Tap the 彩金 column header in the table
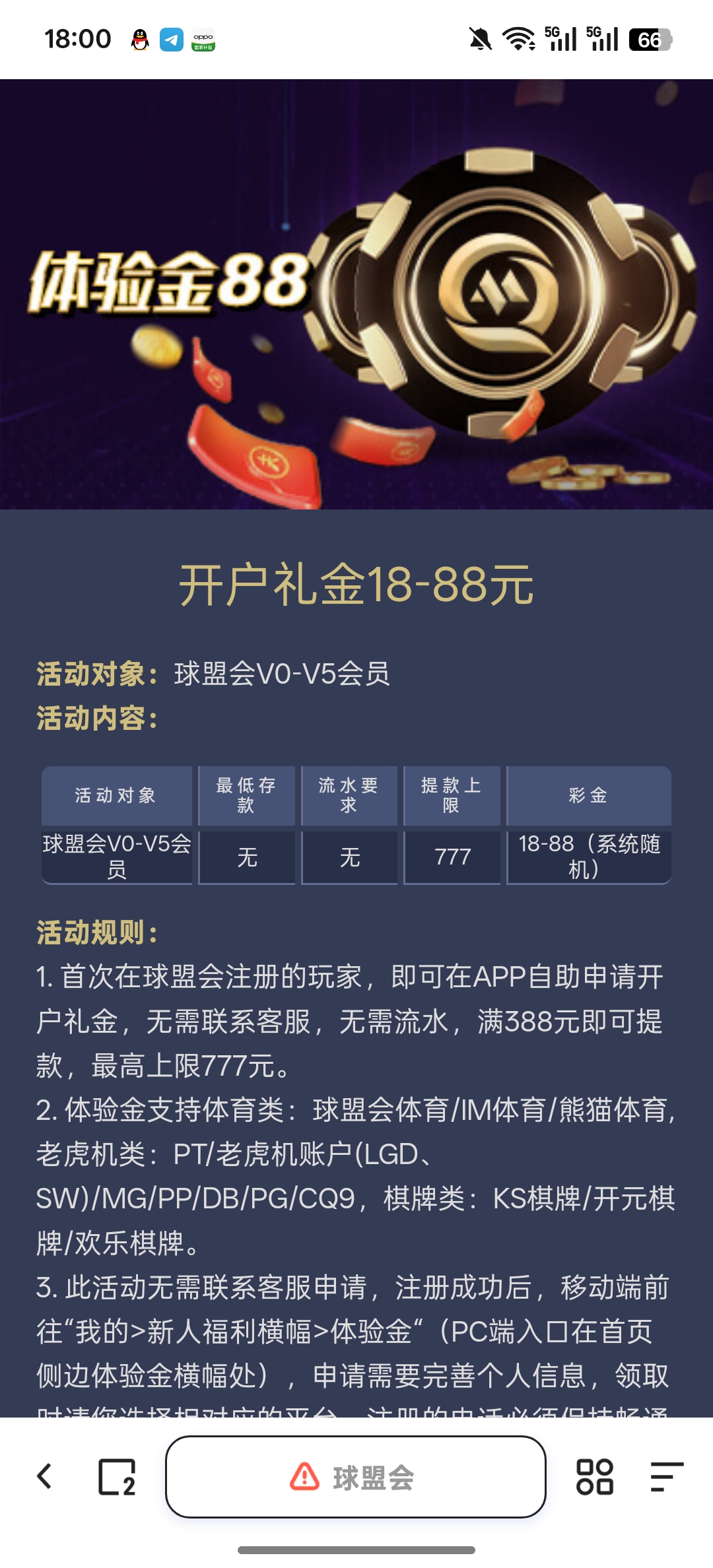The width and height of the screenshot is (713, 1568). coord(588,797)
